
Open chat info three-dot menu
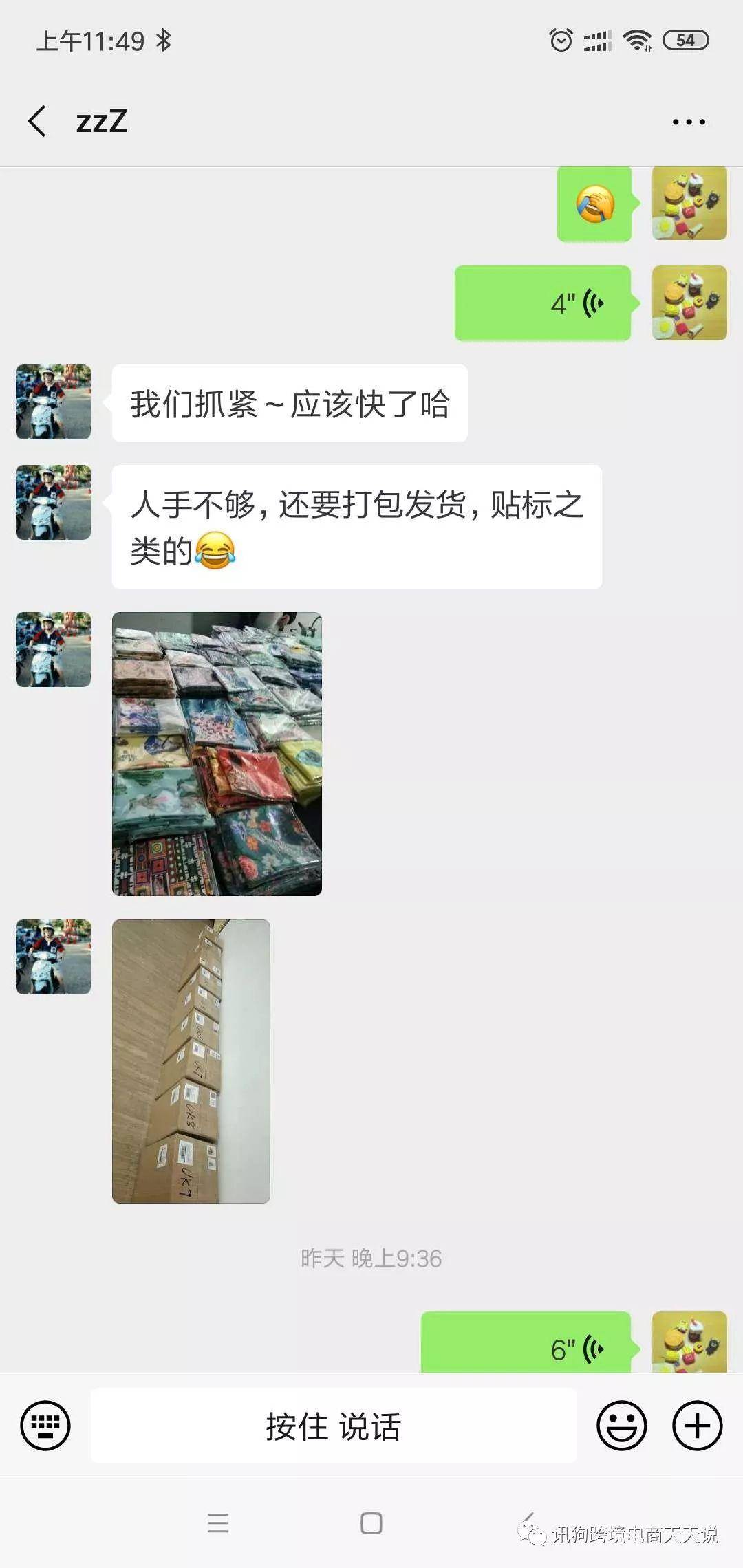click(x=689, y=122)
